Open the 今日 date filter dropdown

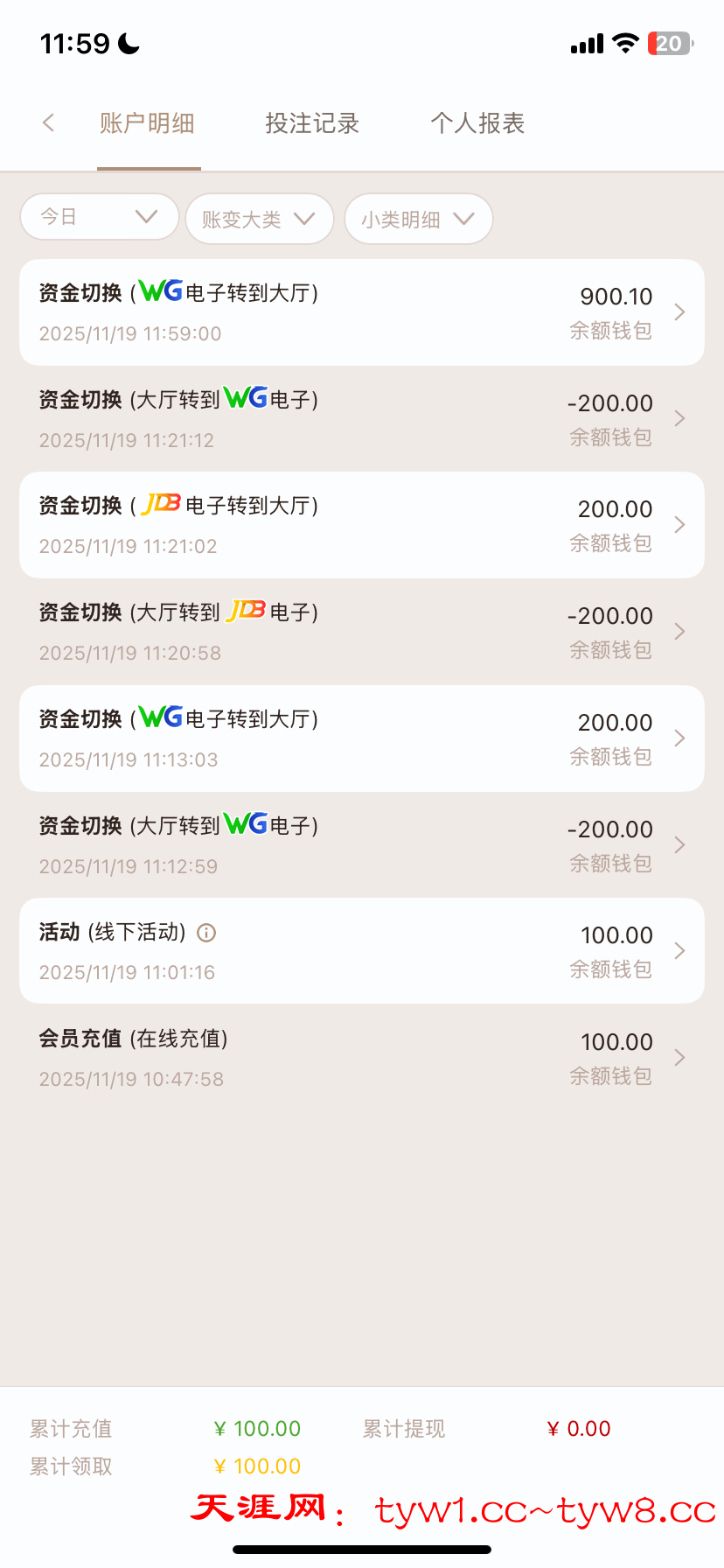[99, 216]
